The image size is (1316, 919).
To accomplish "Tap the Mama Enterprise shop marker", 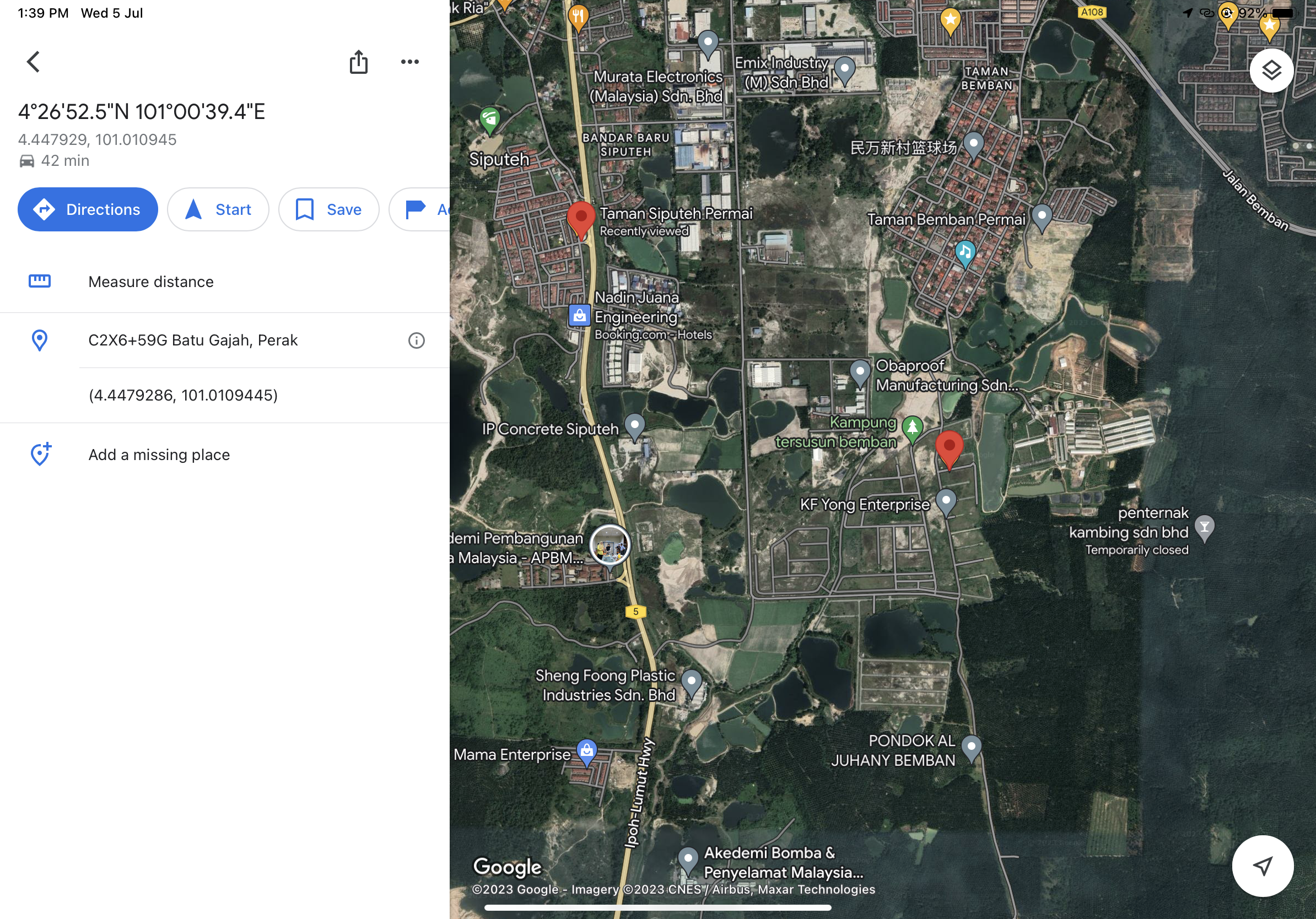I will (586, 751).
